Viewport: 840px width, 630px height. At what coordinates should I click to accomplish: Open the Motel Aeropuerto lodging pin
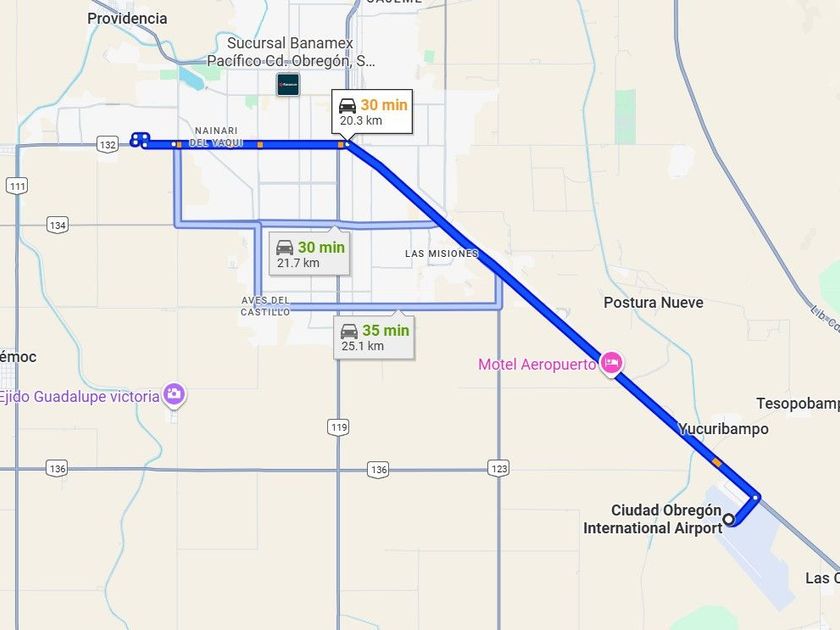click(611, 363)
